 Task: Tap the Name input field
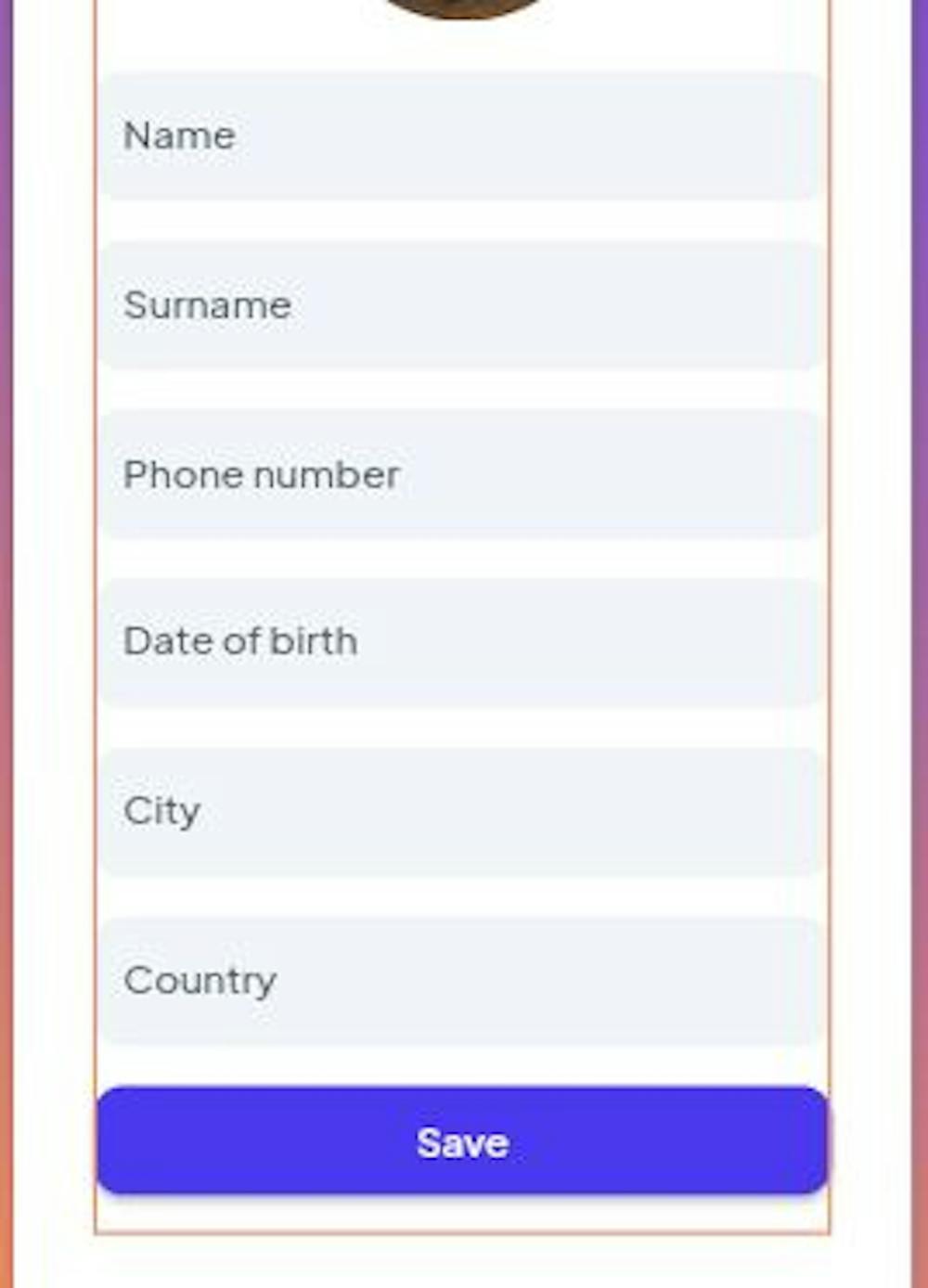point(461,136)
